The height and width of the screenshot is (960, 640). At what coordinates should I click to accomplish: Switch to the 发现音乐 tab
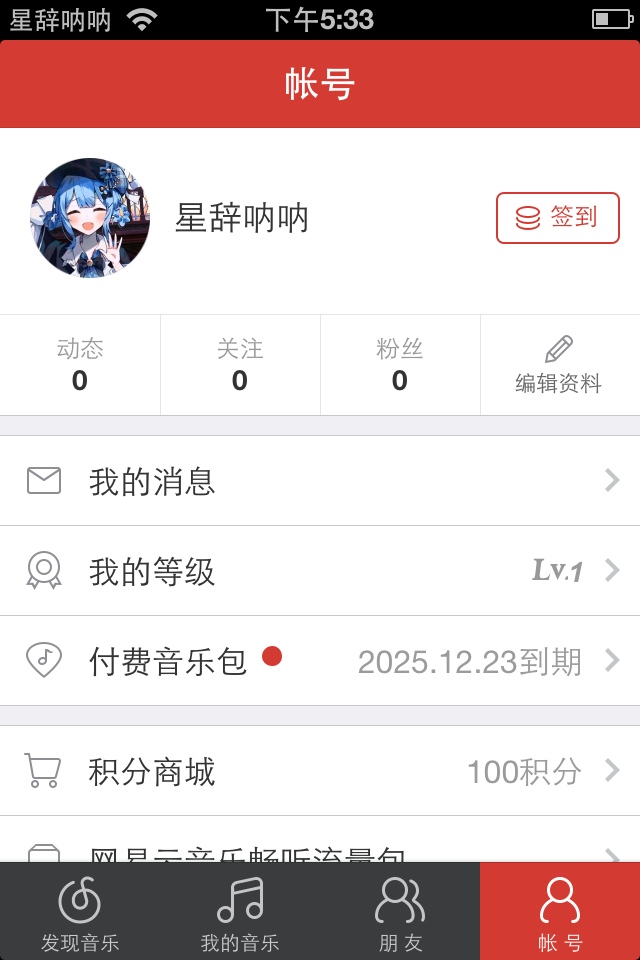click(x=80, y=912)
